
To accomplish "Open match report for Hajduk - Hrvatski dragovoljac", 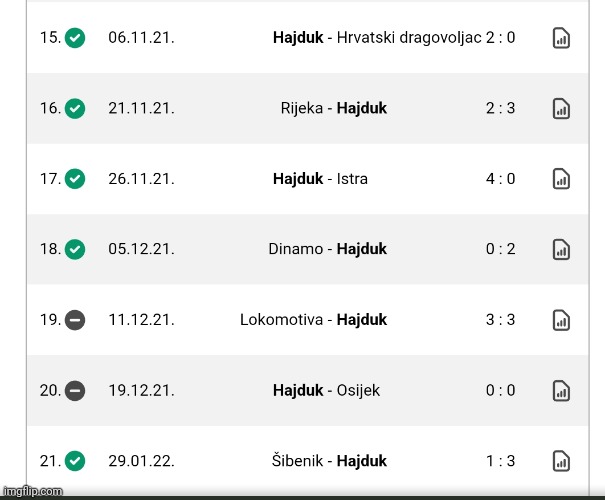I will pos(561,38).
